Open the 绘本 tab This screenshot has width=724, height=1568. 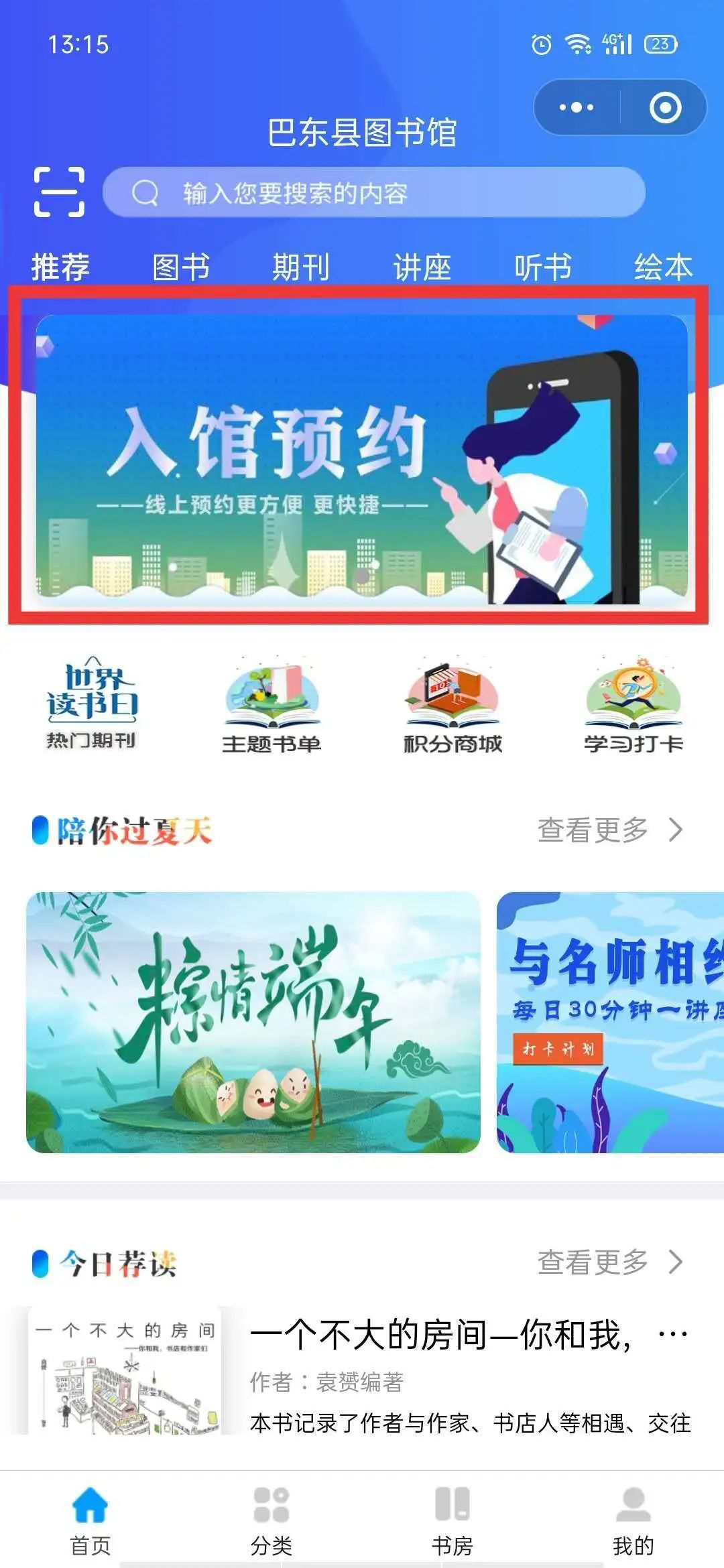coord(663,267)
